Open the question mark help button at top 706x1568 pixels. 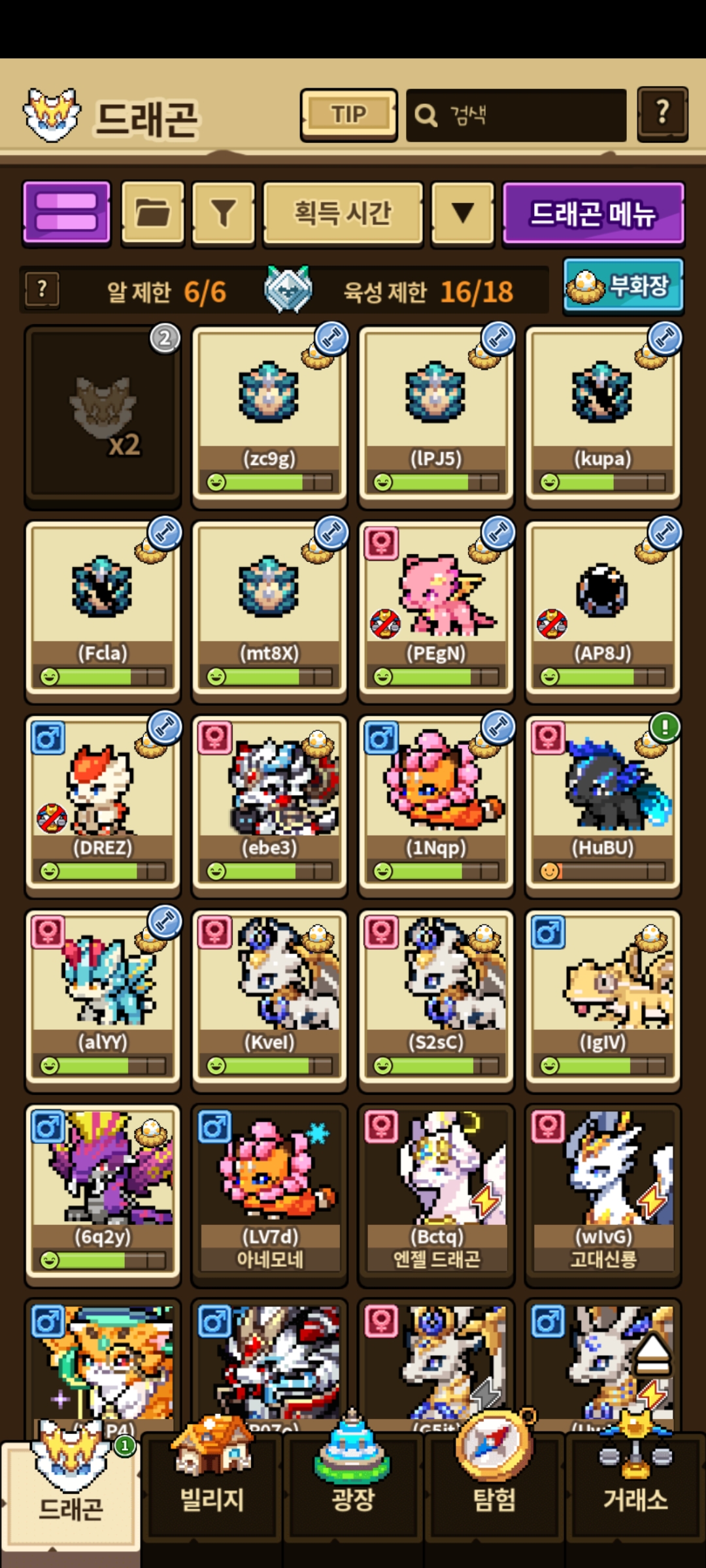tap(662, 114)
